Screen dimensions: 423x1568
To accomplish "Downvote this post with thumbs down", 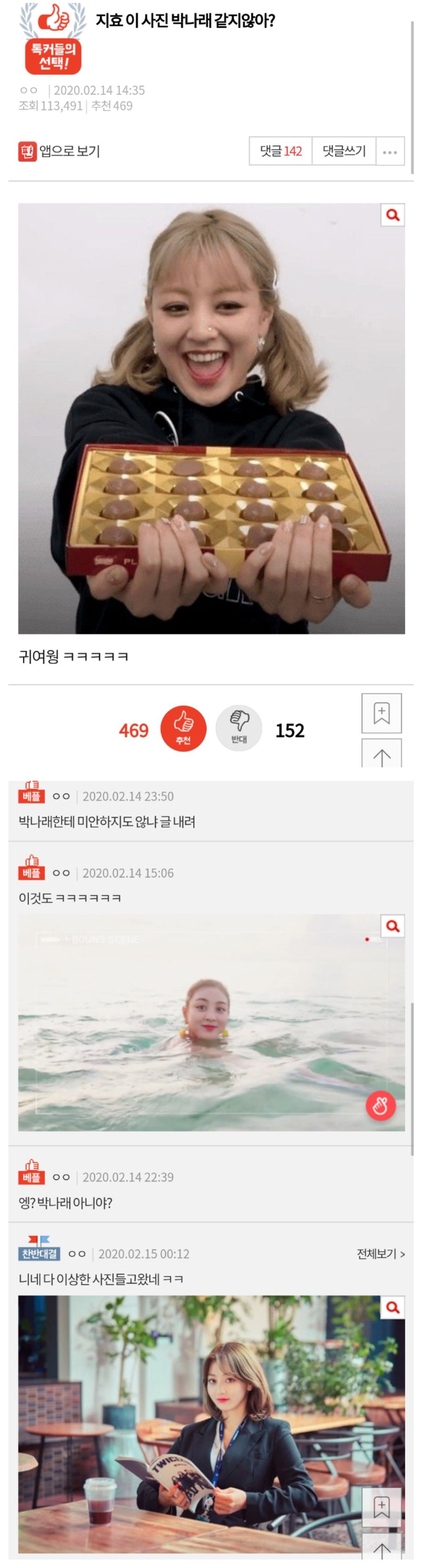I will (239, 728).
